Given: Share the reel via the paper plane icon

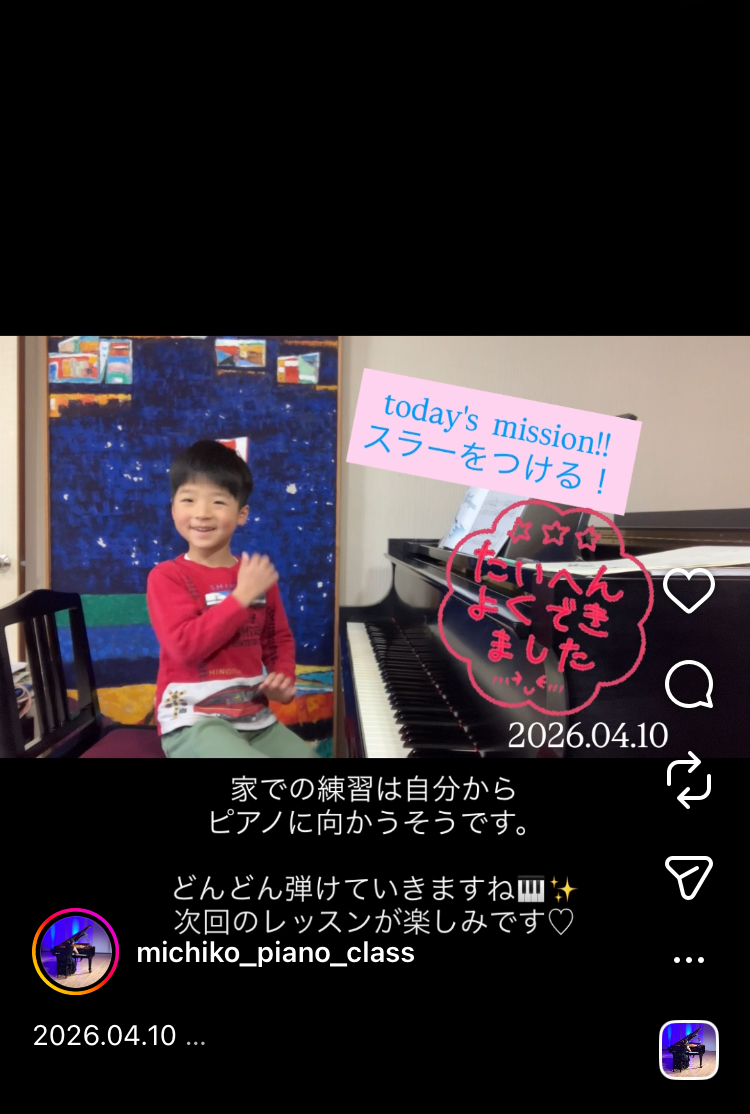Looking at the screenshot, I should [x=689, y=876].
